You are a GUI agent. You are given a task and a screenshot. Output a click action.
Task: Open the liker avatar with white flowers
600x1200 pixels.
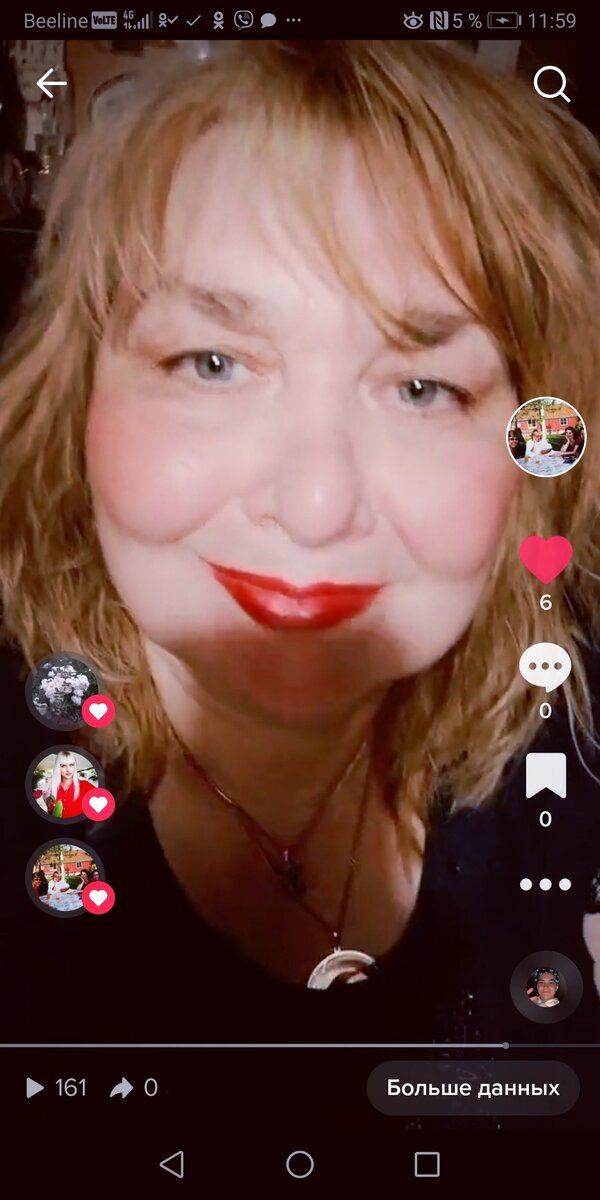64,691
